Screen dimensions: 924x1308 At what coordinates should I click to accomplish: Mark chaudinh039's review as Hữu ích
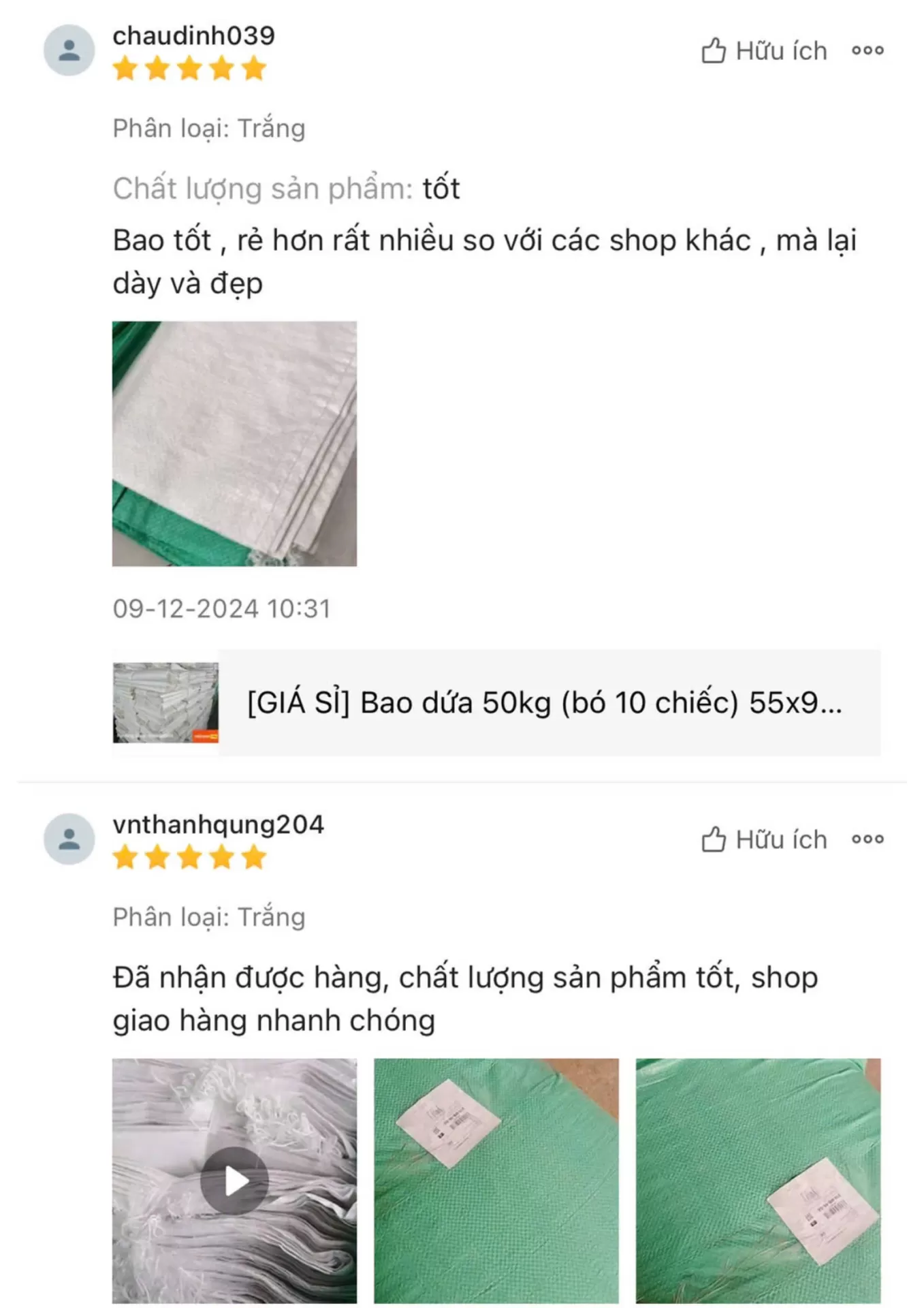tap(764, 51)
